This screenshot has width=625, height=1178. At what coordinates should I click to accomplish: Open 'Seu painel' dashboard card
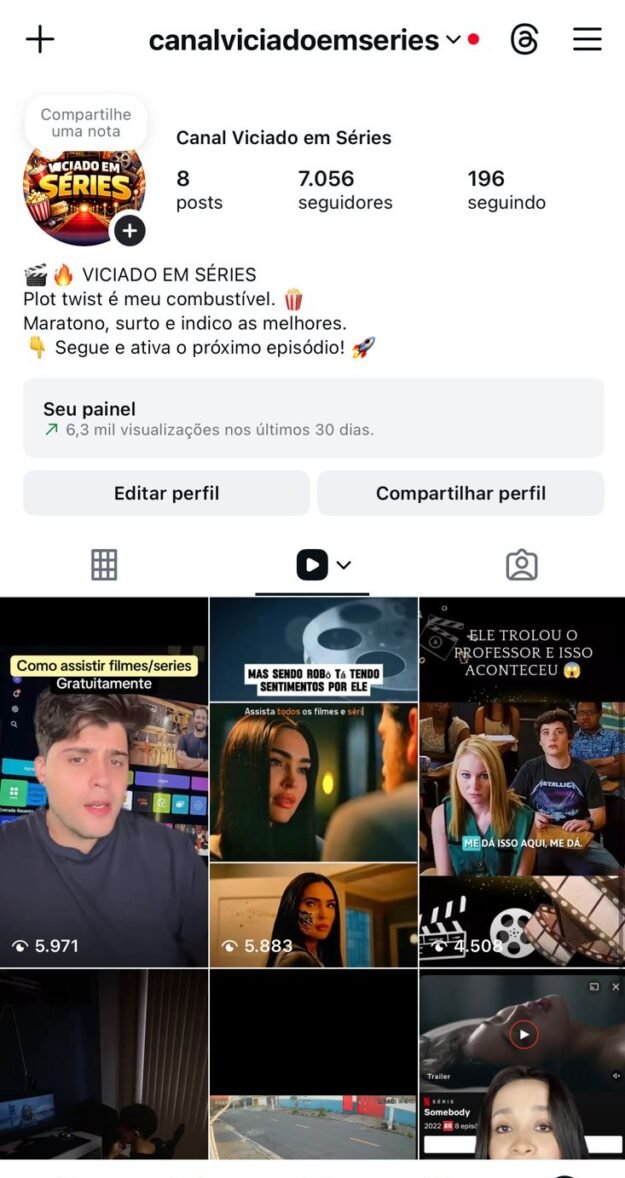[313, 418]
